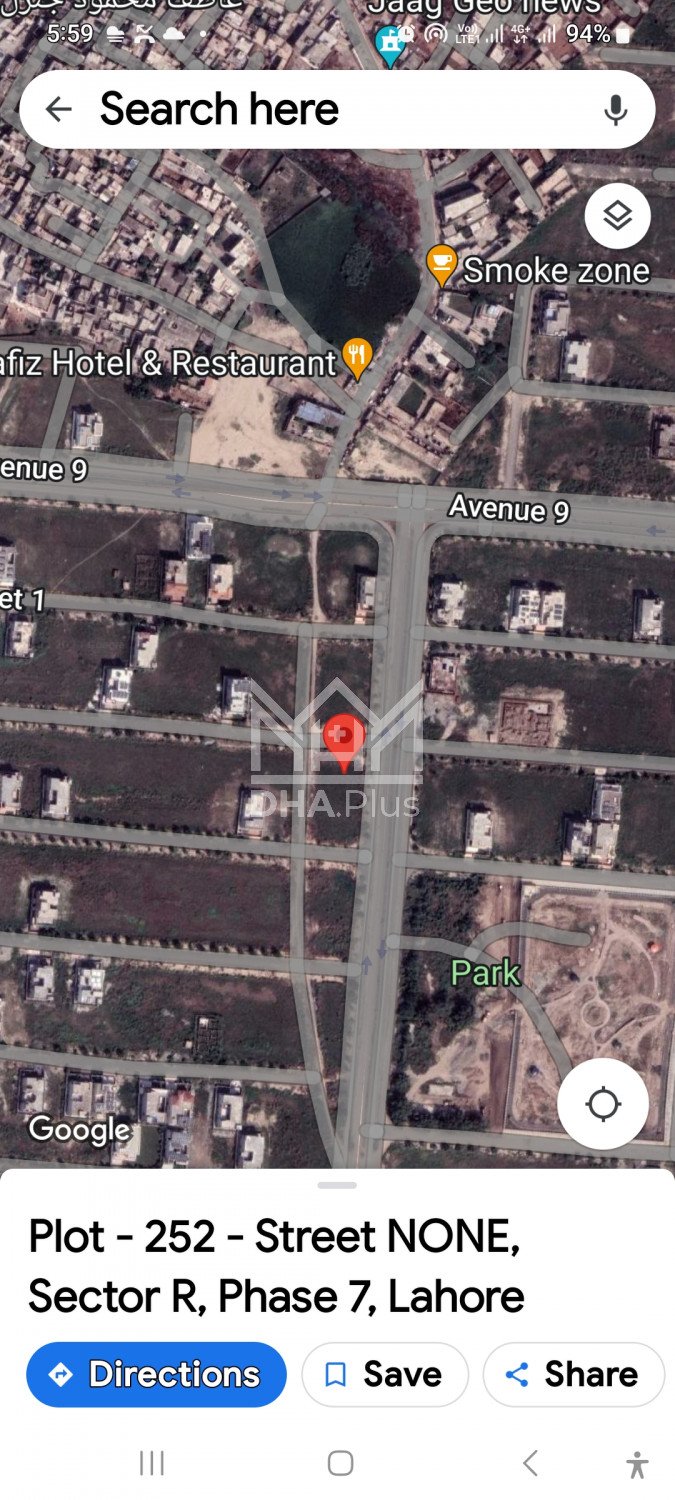The height and width of the screenshot is (1500, 675).
Task: Open the accessibility shortcut button
Action: (637, 1465)
